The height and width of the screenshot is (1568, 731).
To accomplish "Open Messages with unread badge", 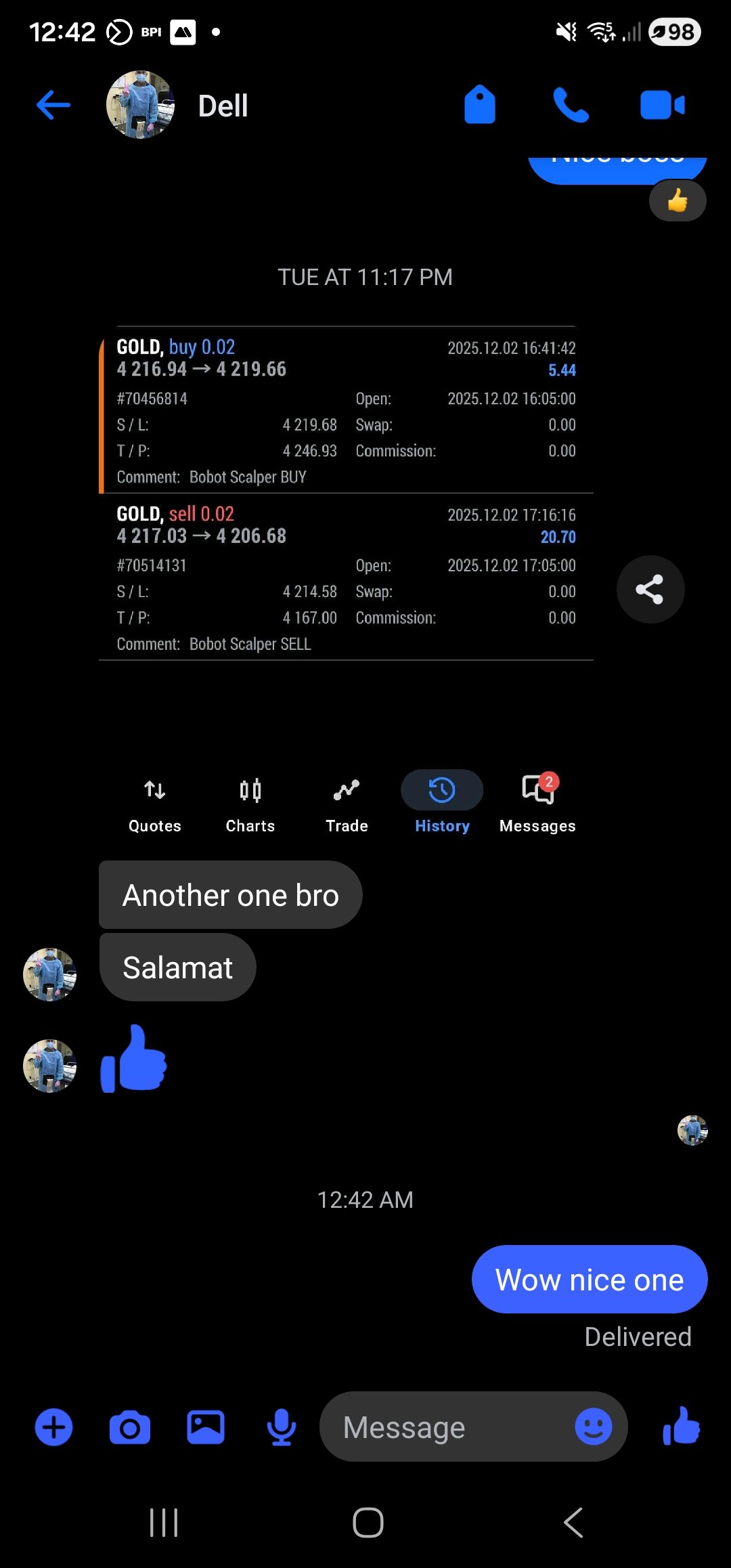I will pos(537,804).
